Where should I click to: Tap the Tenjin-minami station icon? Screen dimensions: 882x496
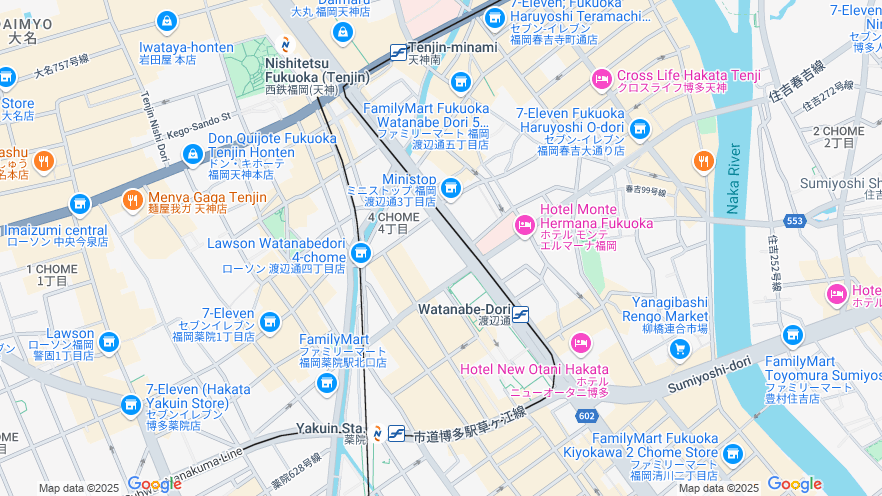(398, 53)
